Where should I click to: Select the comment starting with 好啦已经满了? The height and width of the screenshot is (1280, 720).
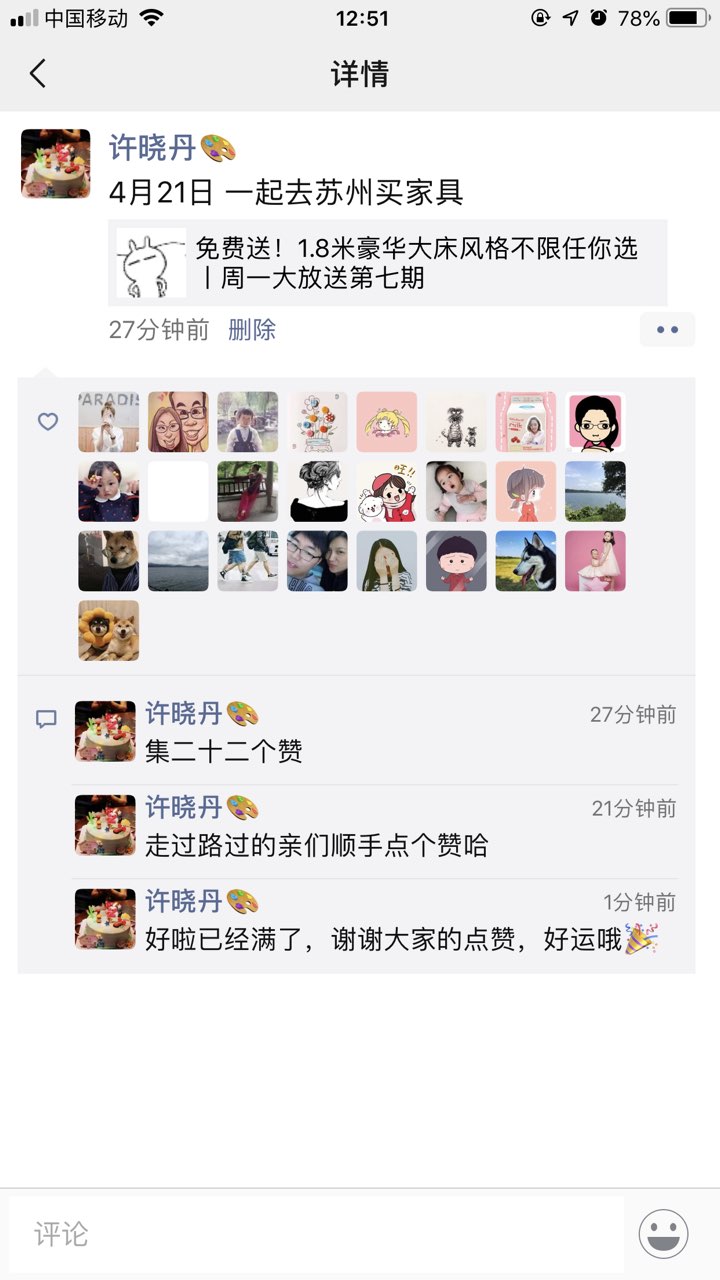point(400,939)
